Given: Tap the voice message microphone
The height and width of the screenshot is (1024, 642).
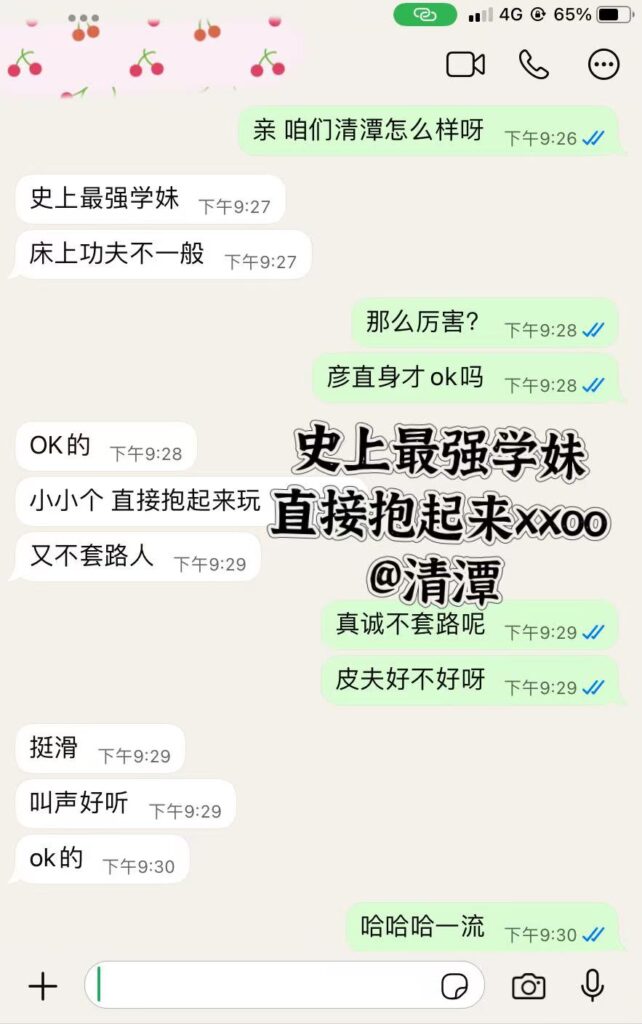Looking at the screenshot, I should pos(593,986).
